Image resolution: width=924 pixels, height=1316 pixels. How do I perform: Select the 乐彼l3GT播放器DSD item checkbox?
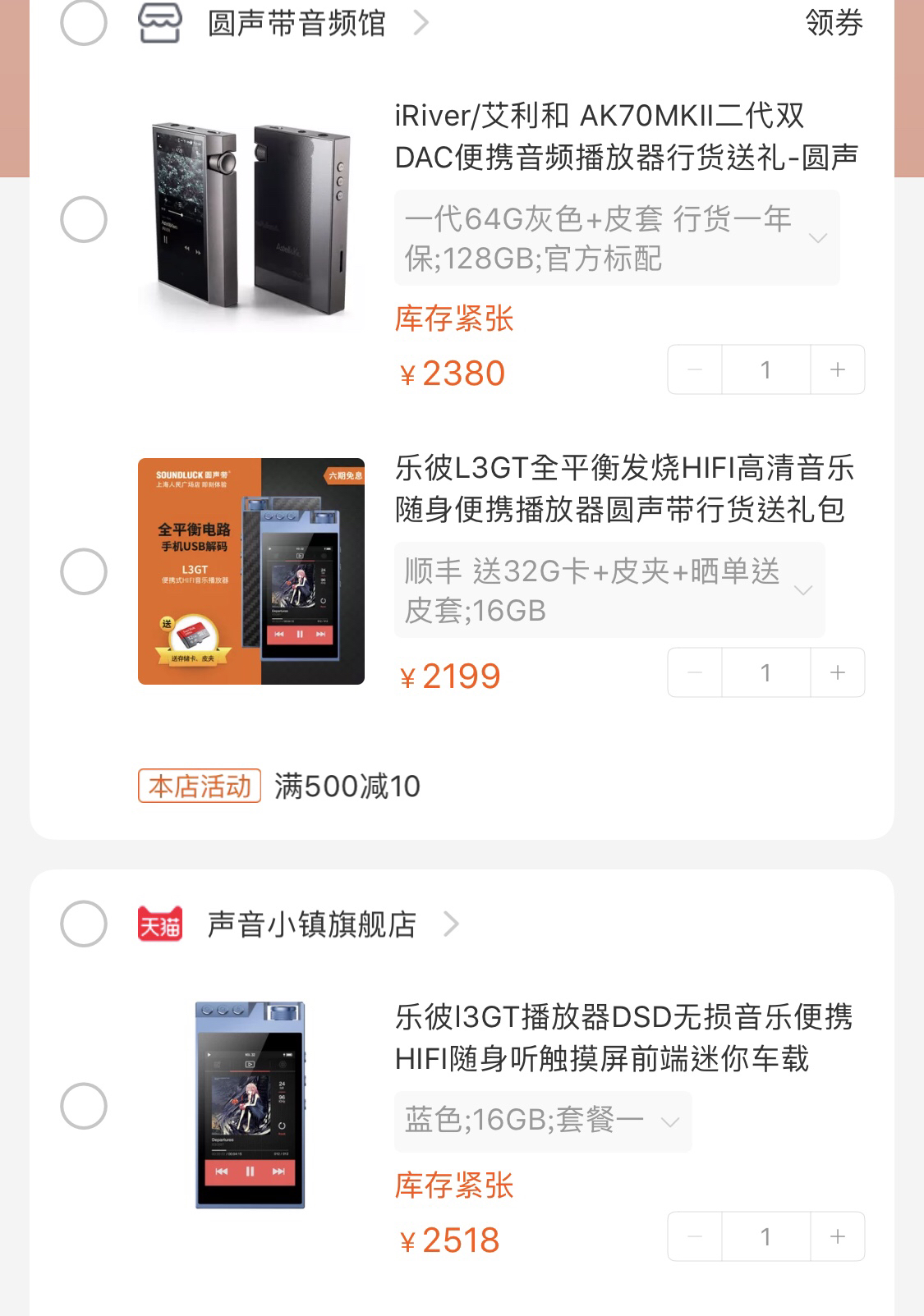[84, 1106]
